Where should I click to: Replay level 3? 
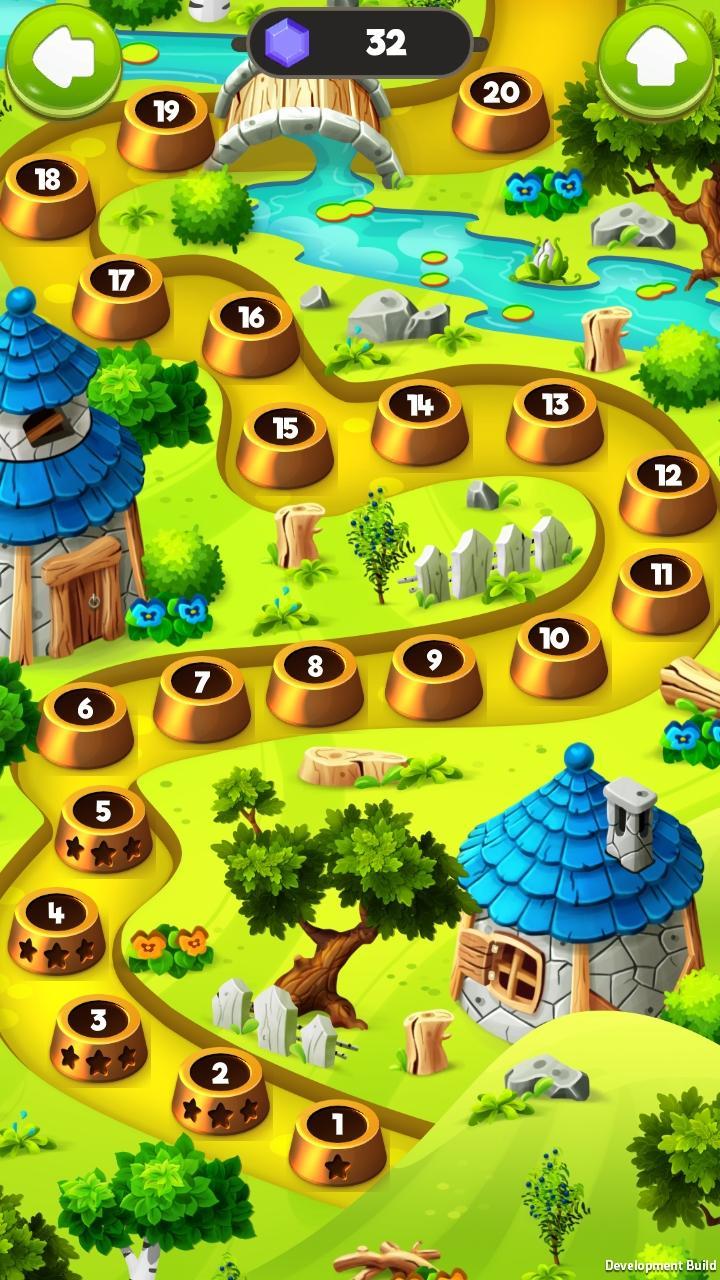99,1034
